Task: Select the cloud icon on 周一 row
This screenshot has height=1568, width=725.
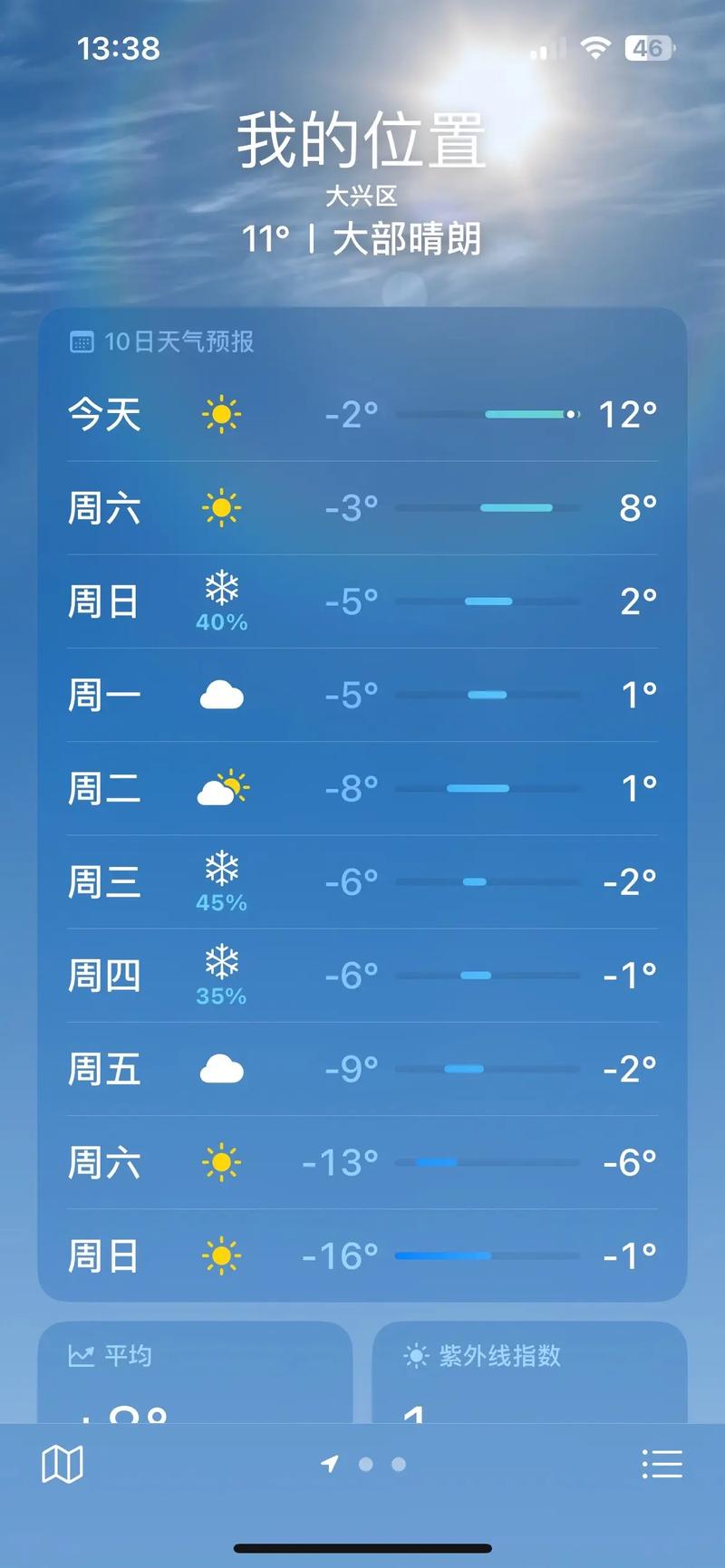Action: click(x=221, y=693)
